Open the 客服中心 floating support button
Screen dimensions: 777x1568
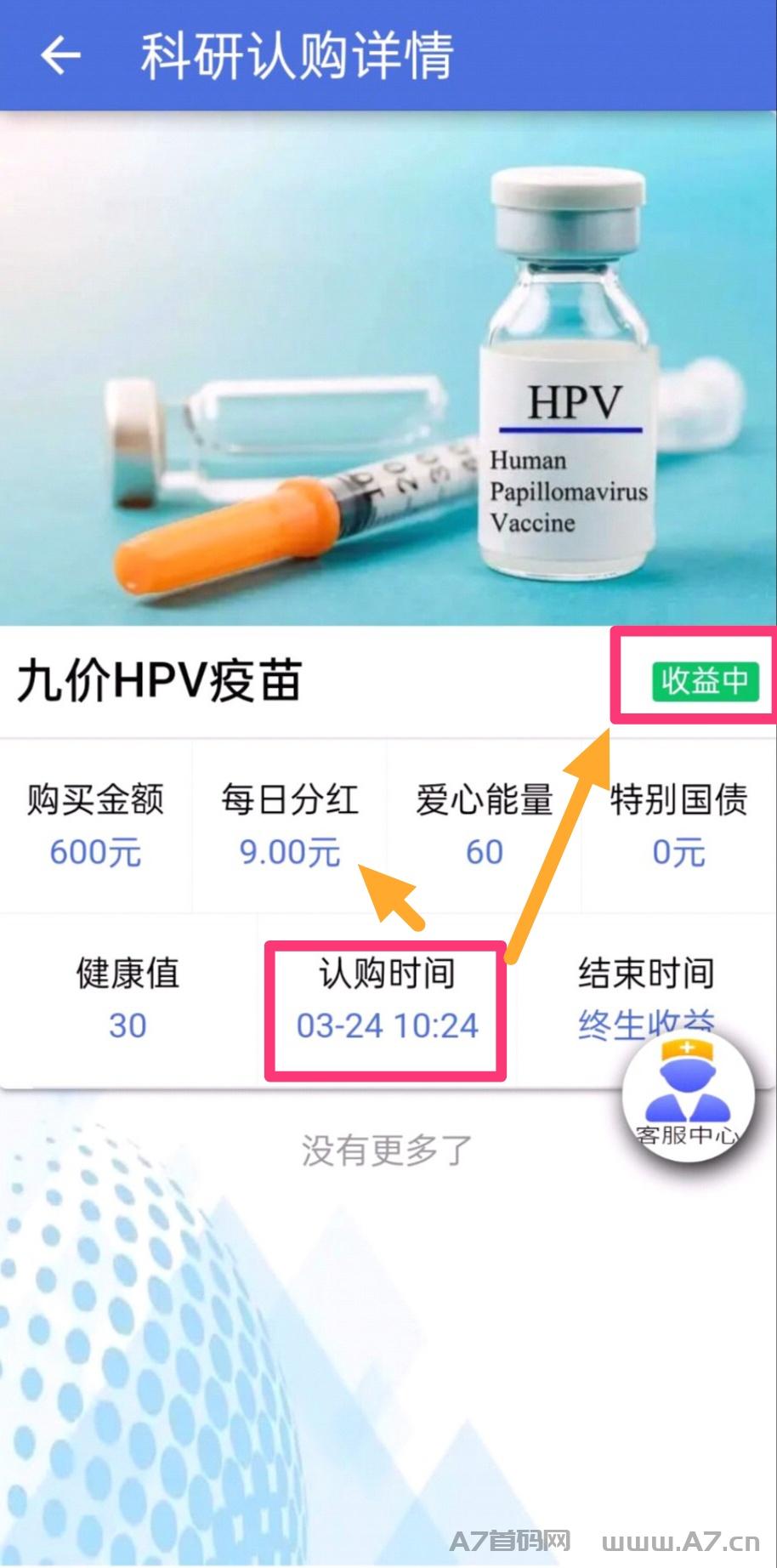pyautogui.click(x=688, y=1097)
